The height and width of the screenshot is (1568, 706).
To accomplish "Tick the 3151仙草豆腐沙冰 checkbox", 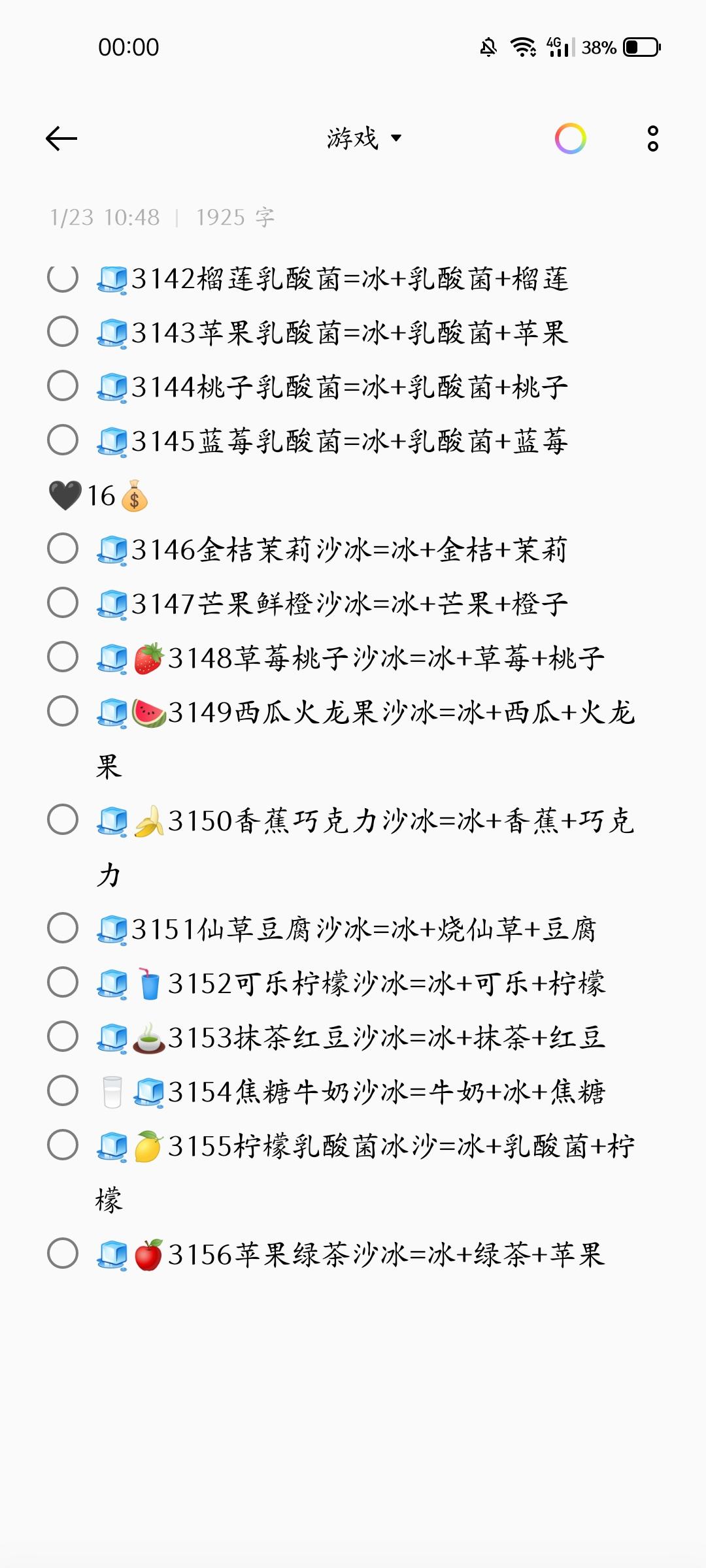I will tap(63, 928).
